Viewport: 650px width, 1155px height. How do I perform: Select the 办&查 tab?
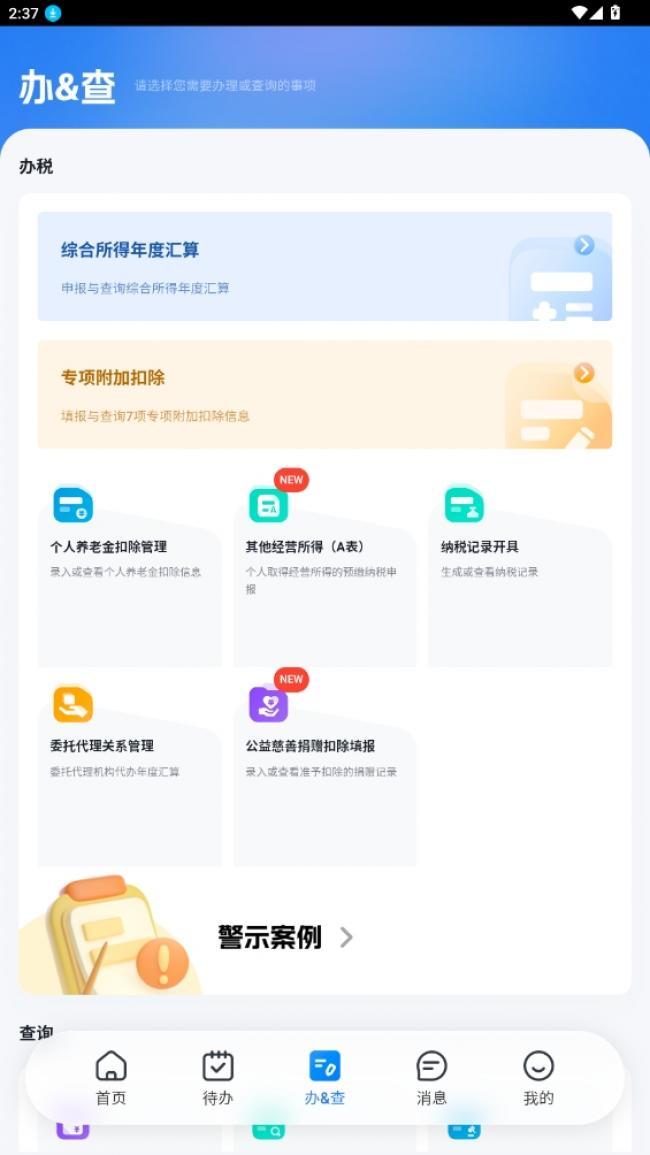(x=325, y=1078)
